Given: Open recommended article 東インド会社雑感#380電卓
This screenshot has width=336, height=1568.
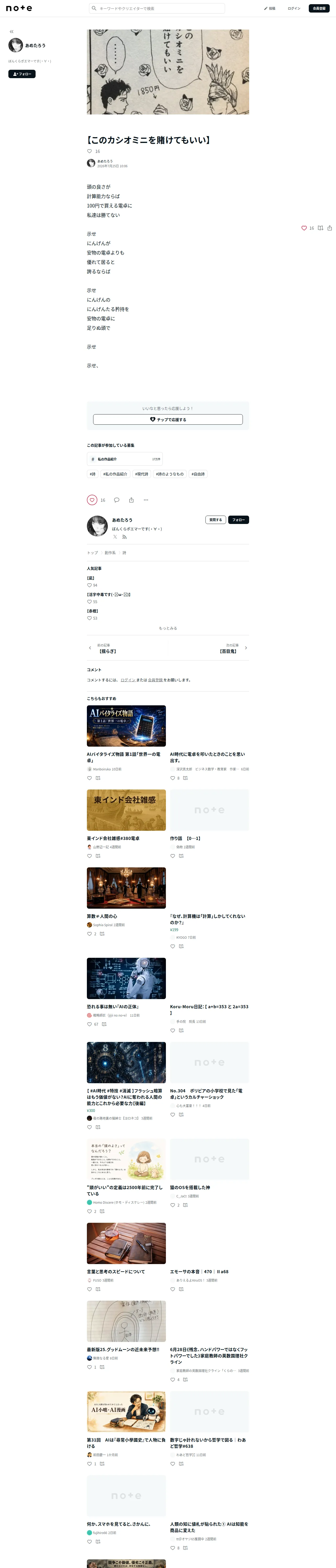Looking at the screenshot, I should point(113,838).
